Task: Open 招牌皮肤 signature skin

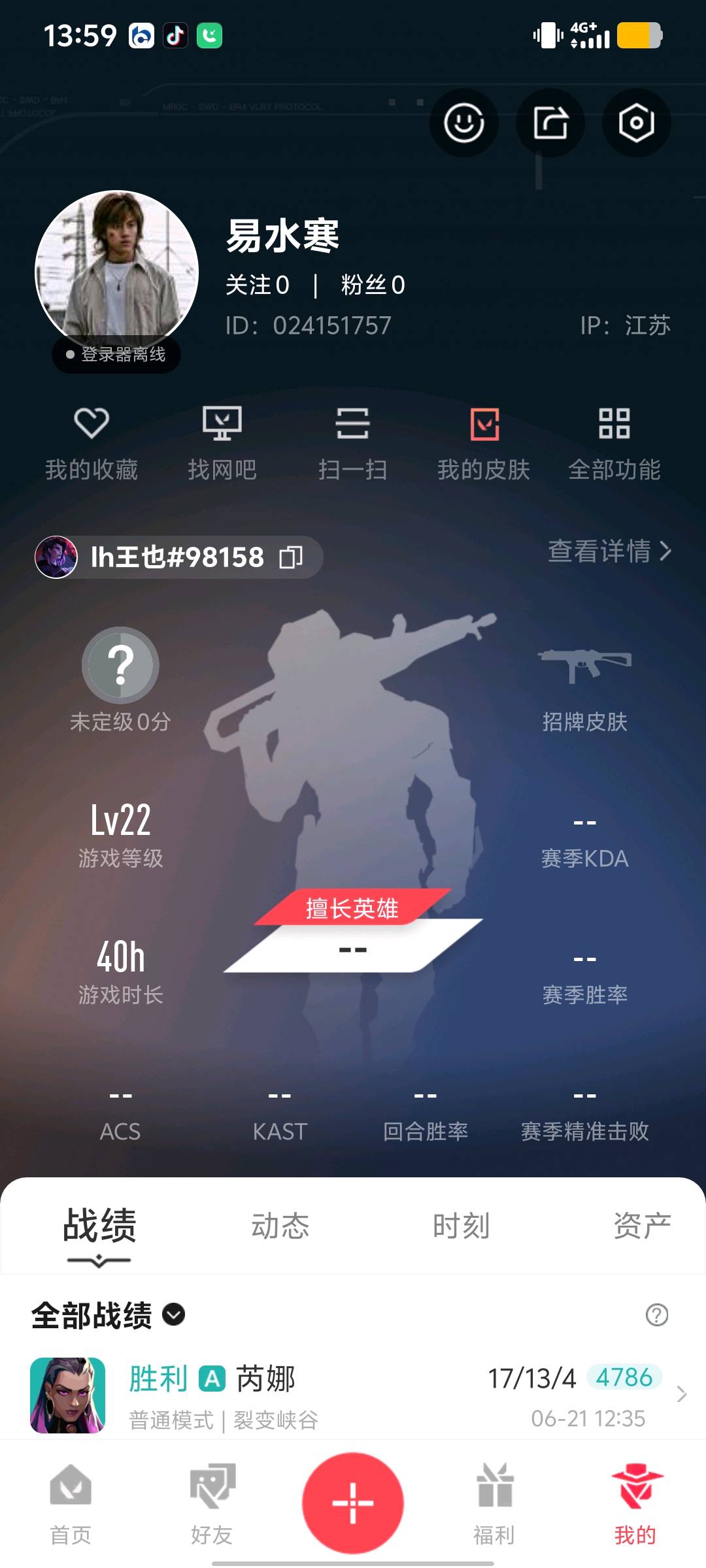Action: (x=584, y=690)
